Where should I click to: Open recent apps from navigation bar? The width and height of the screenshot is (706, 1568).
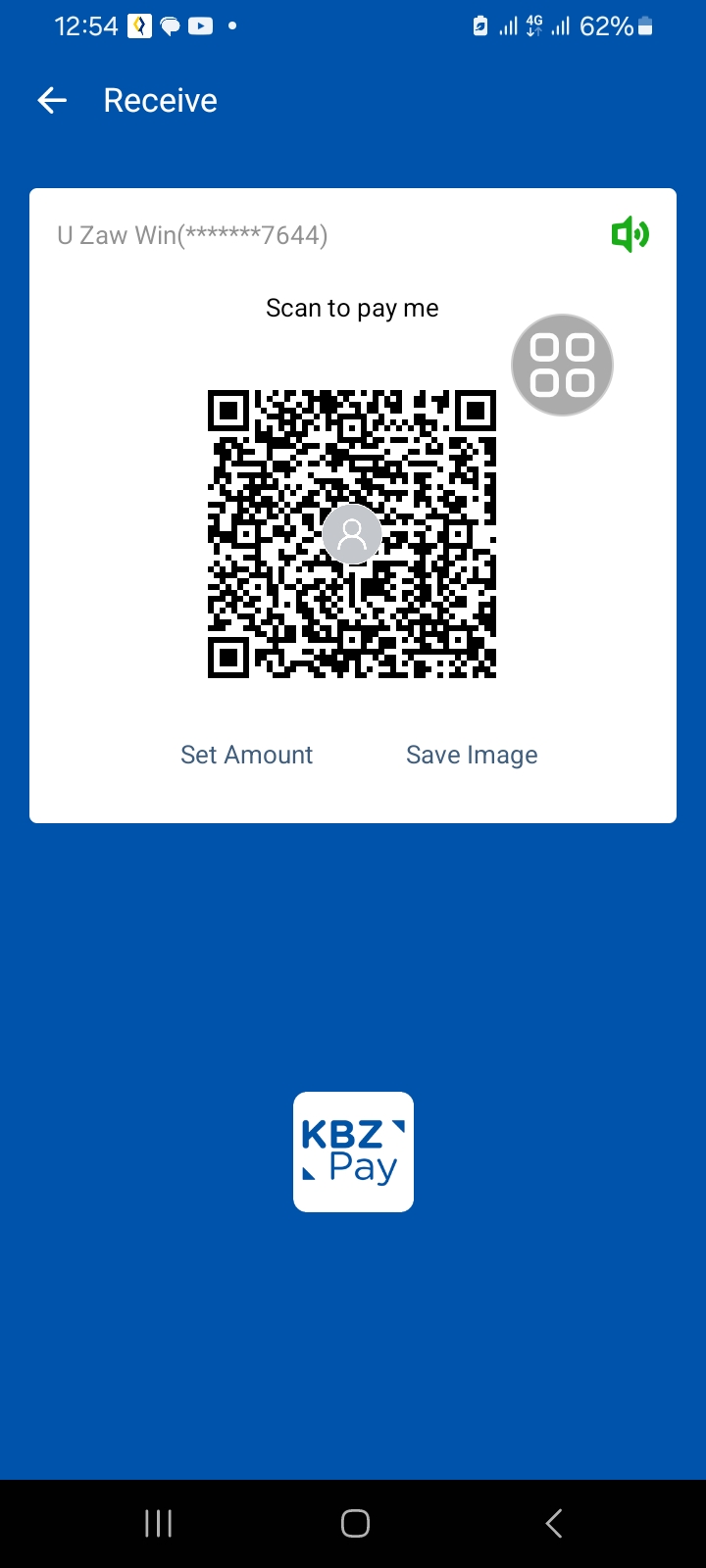click(158, 1523)
